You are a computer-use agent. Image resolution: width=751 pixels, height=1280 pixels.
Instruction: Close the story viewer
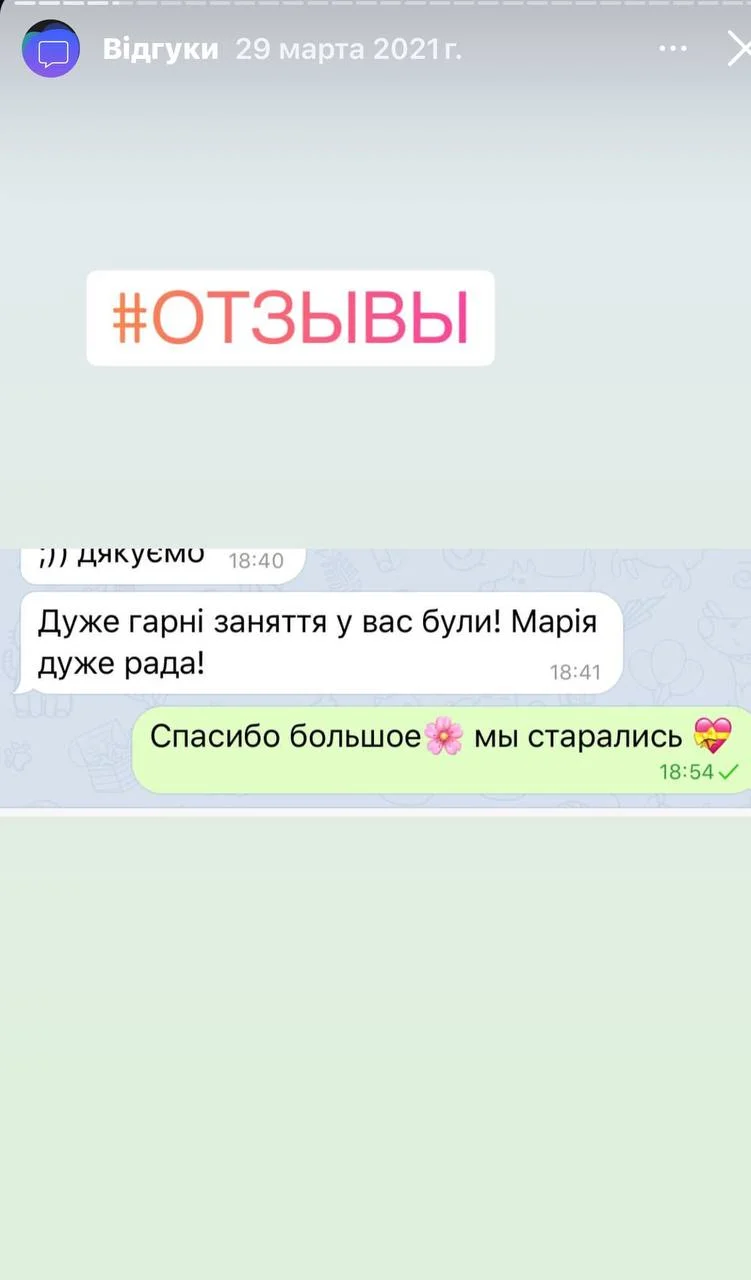point(738,48)
